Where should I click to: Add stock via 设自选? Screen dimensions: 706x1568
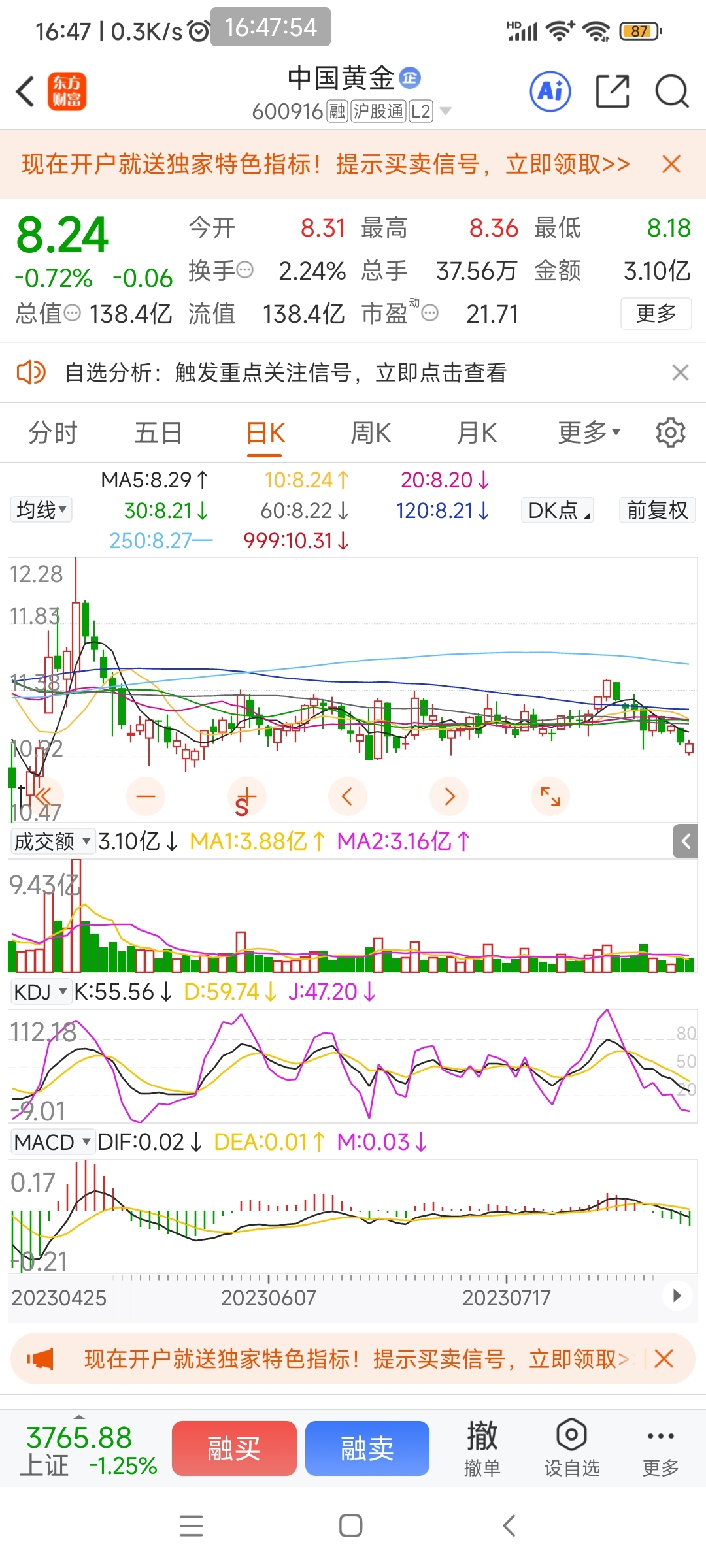click(x=572, y=1448)
